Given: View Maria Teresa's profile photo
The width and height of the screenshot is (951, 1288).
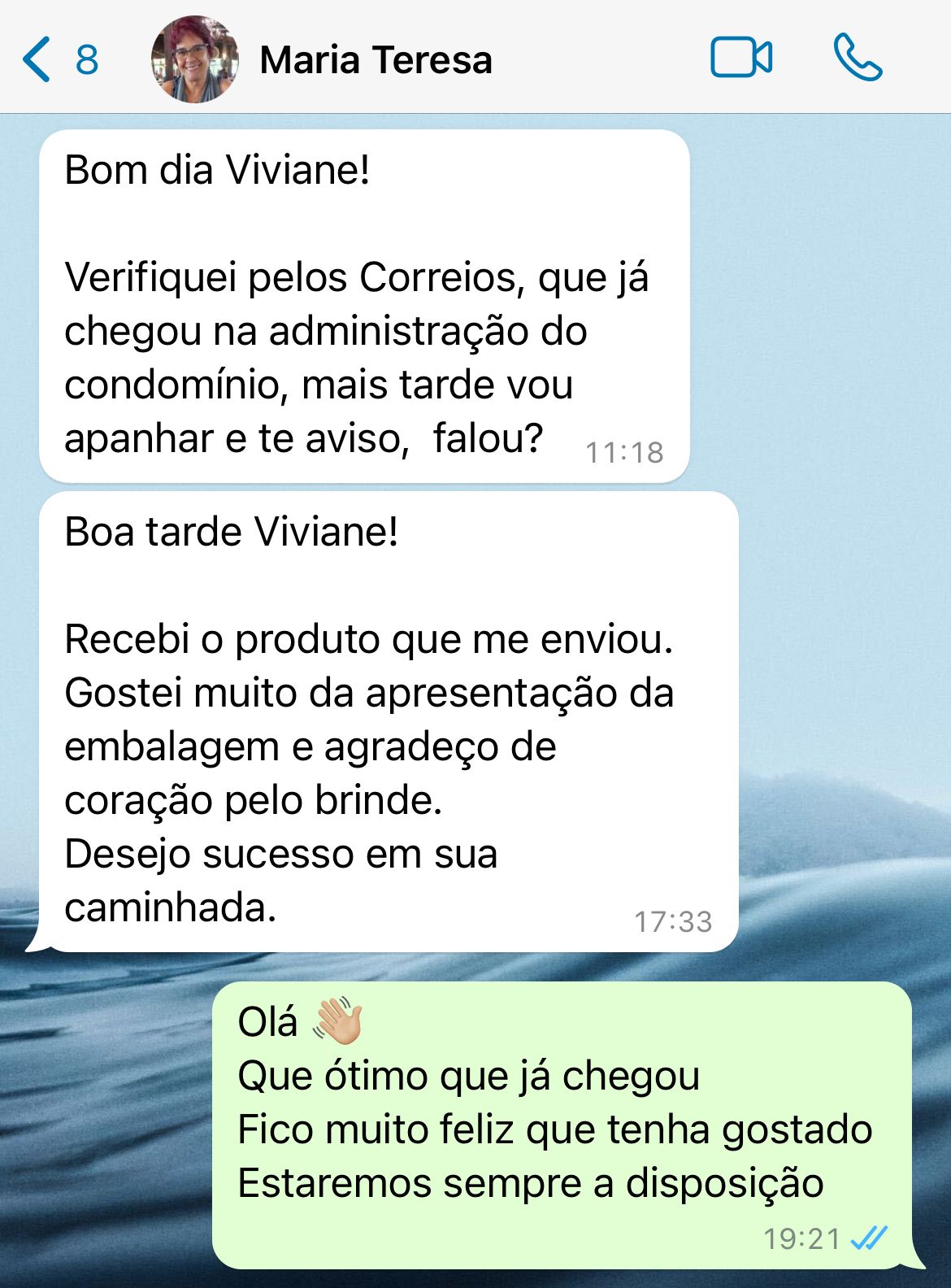Looking at the screenshot, I should [195, 59].
